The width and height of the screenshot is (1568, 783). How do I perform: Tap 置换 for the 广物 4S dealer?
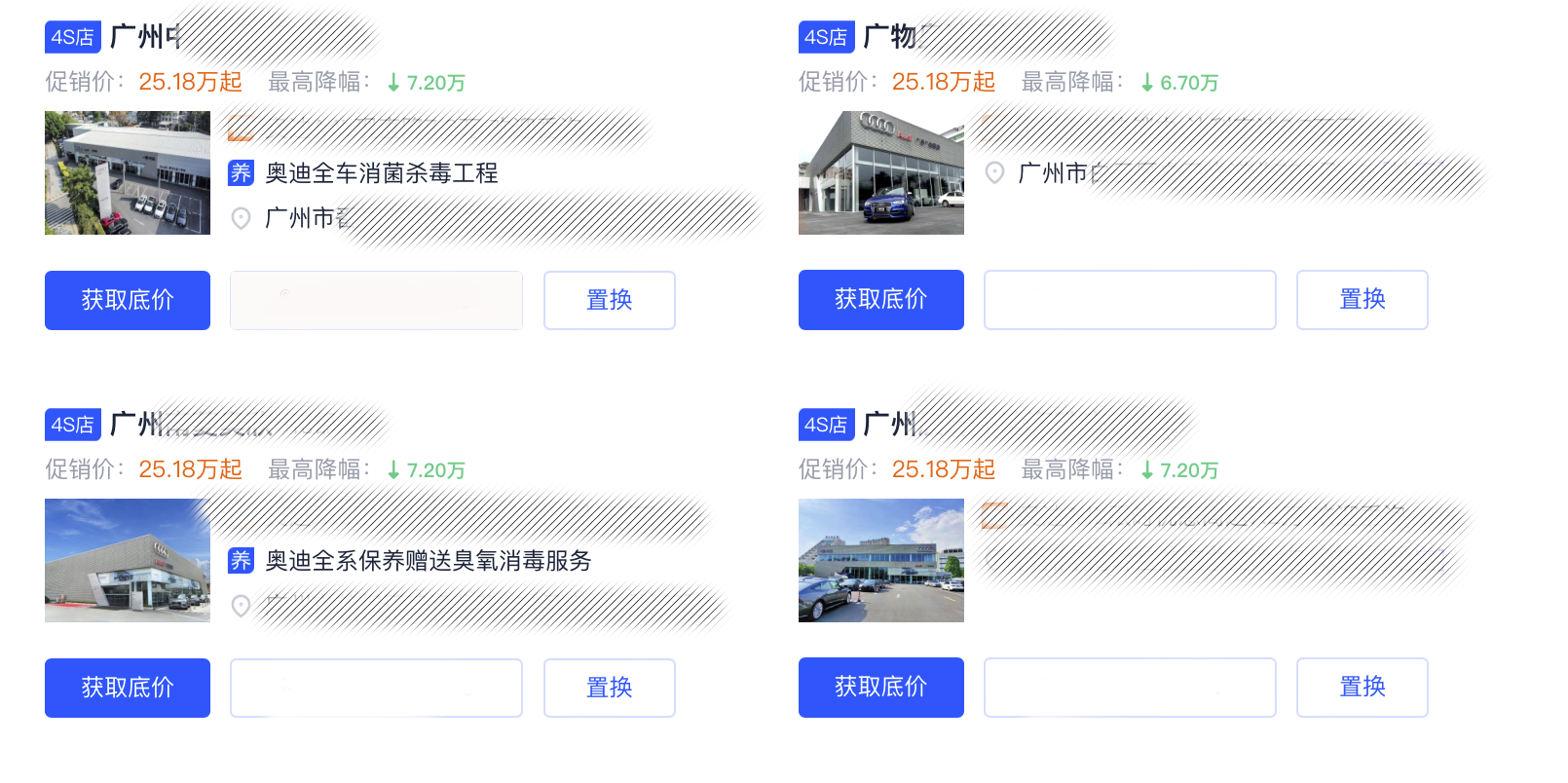1362,299
